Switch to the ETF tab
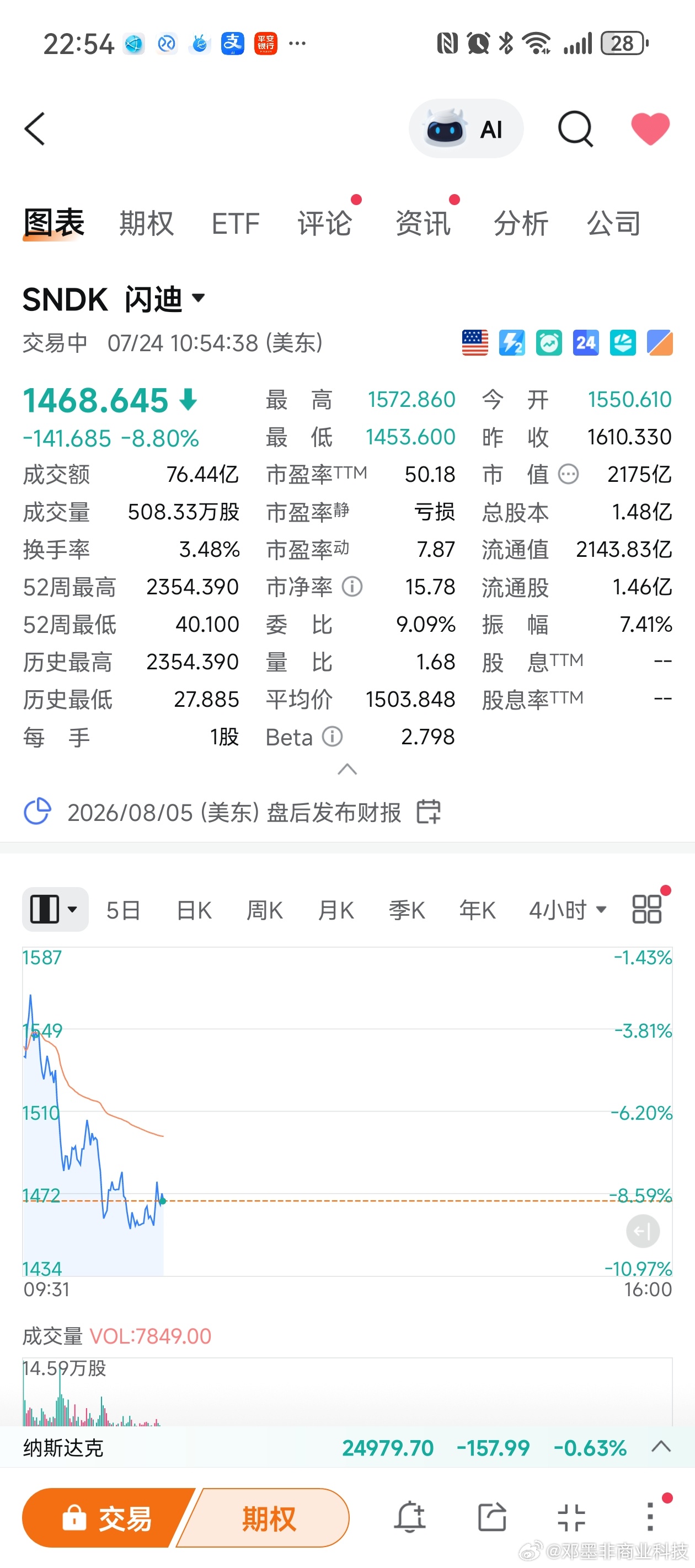 pyautogui.click(x=235, y=223)
